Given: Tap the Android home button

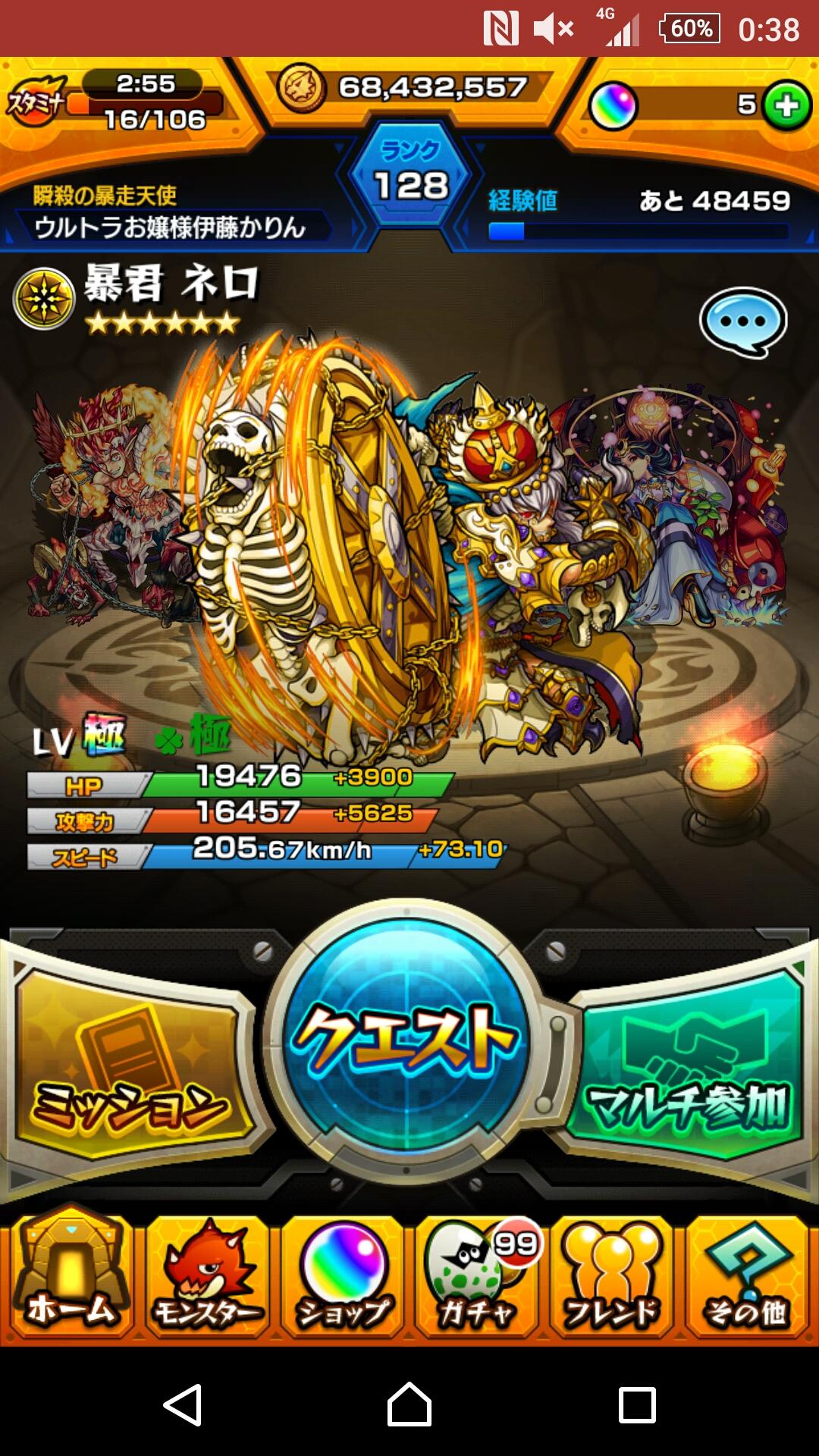Looking at the screenshot, I should coord(409,1404).
